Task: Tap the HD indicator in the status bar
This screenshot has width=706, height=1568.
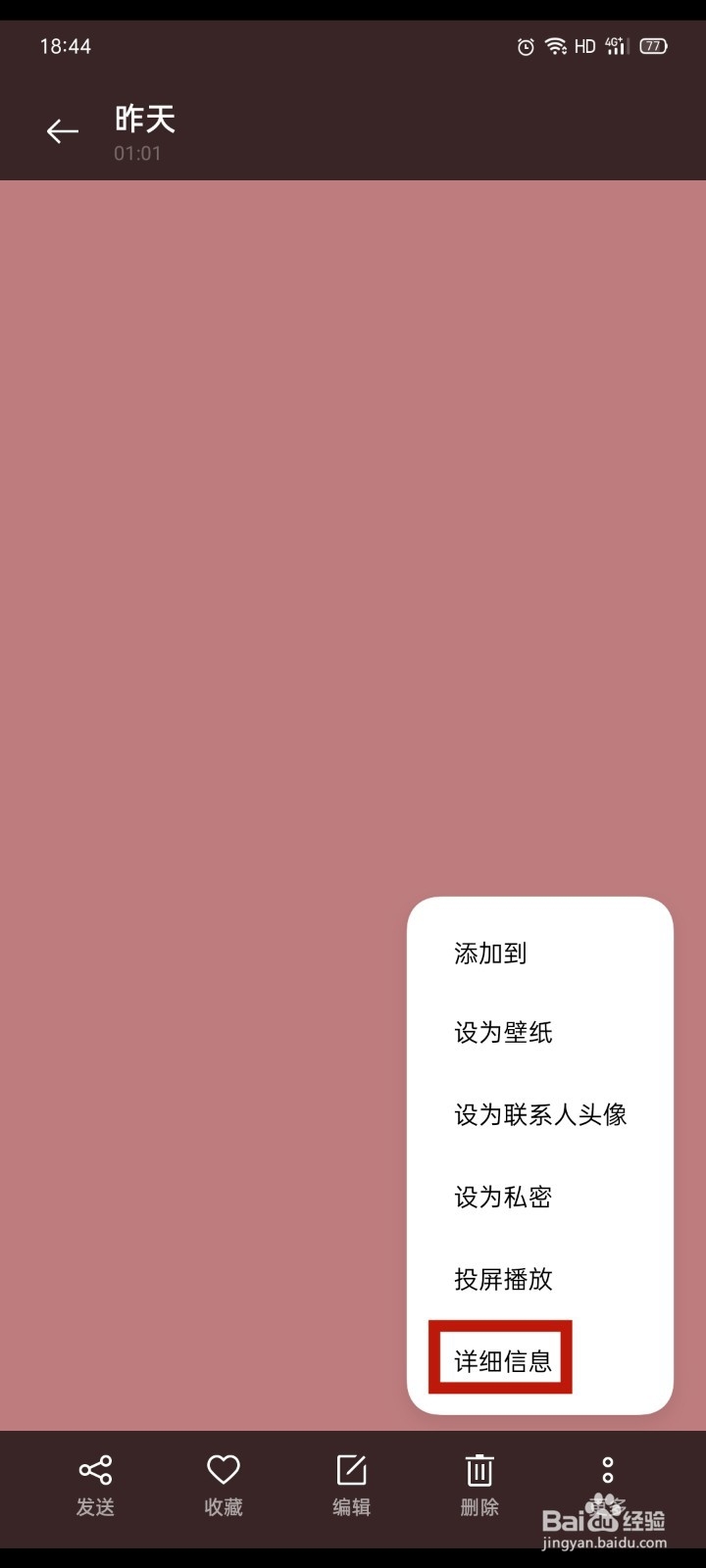Action: click(x=584, y=45)
